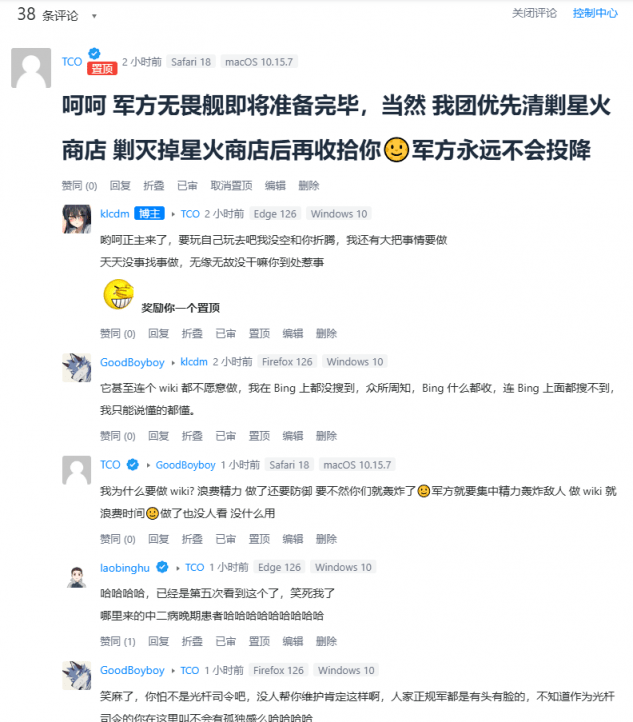The height and width of the screenshot is (722, 633).
Task: Reply to TCO's wiki comment
Action: coord(158,538)
